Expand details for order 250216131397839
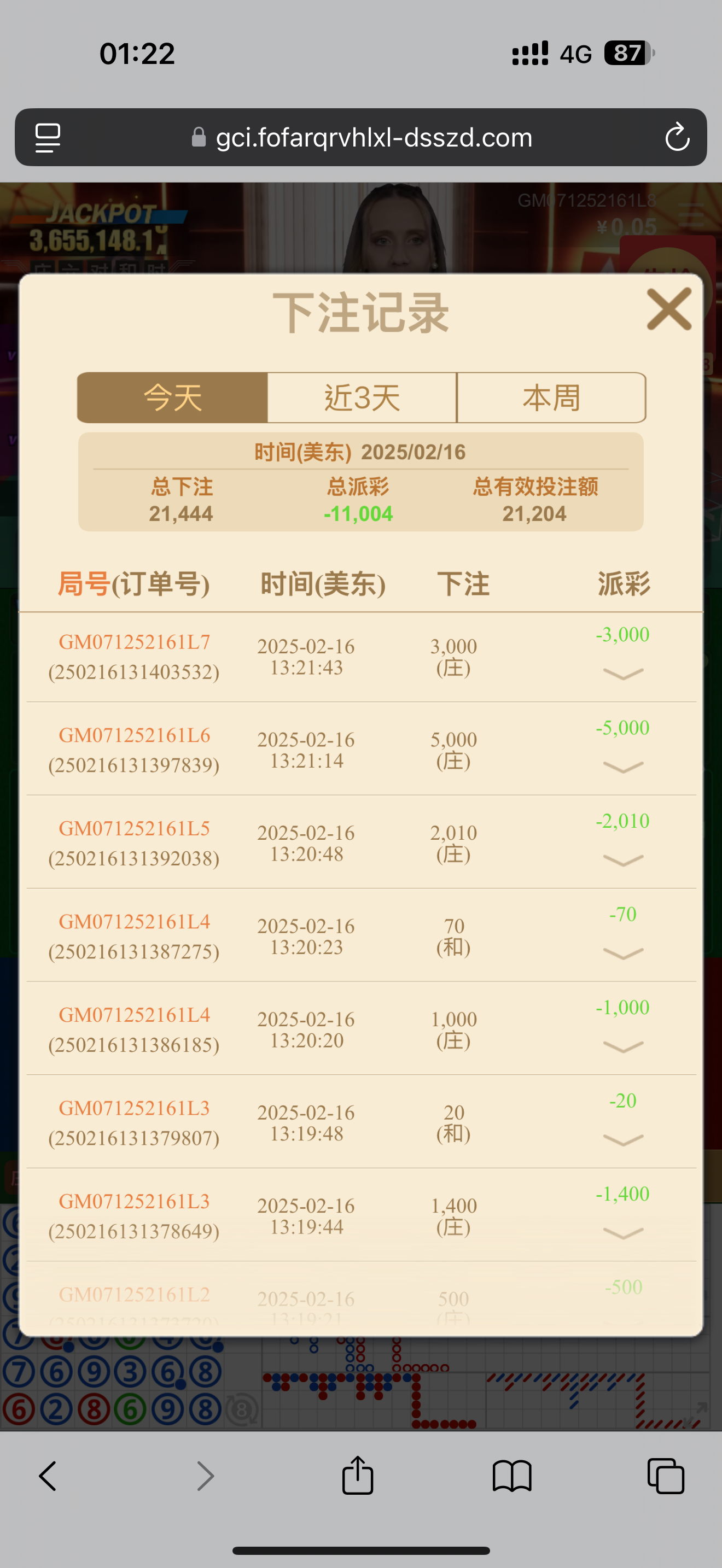Image resolution: width=722 pixels, height=1568 pixels. tap(623, 767)
